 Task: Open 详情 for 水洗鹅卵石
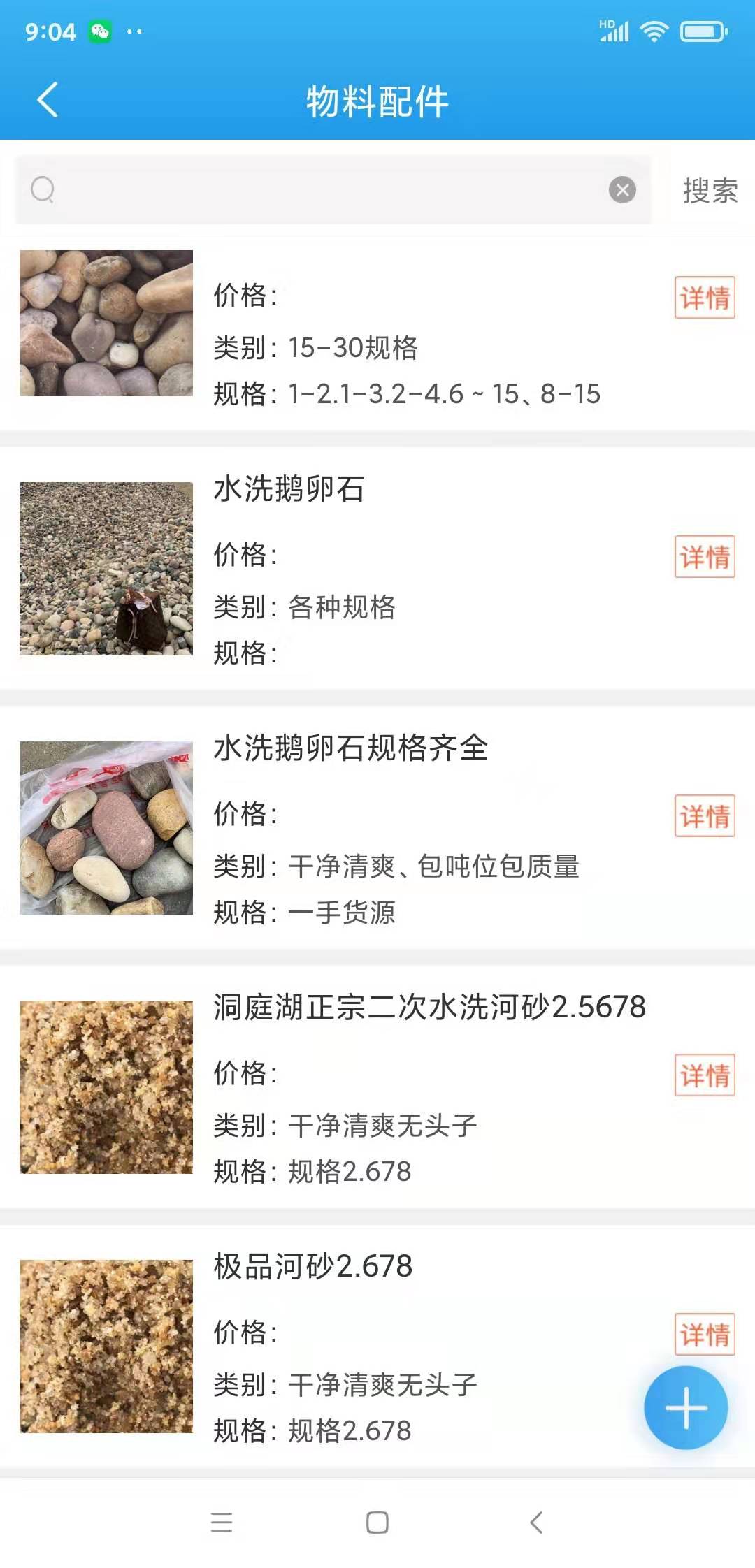coord(704,556)
